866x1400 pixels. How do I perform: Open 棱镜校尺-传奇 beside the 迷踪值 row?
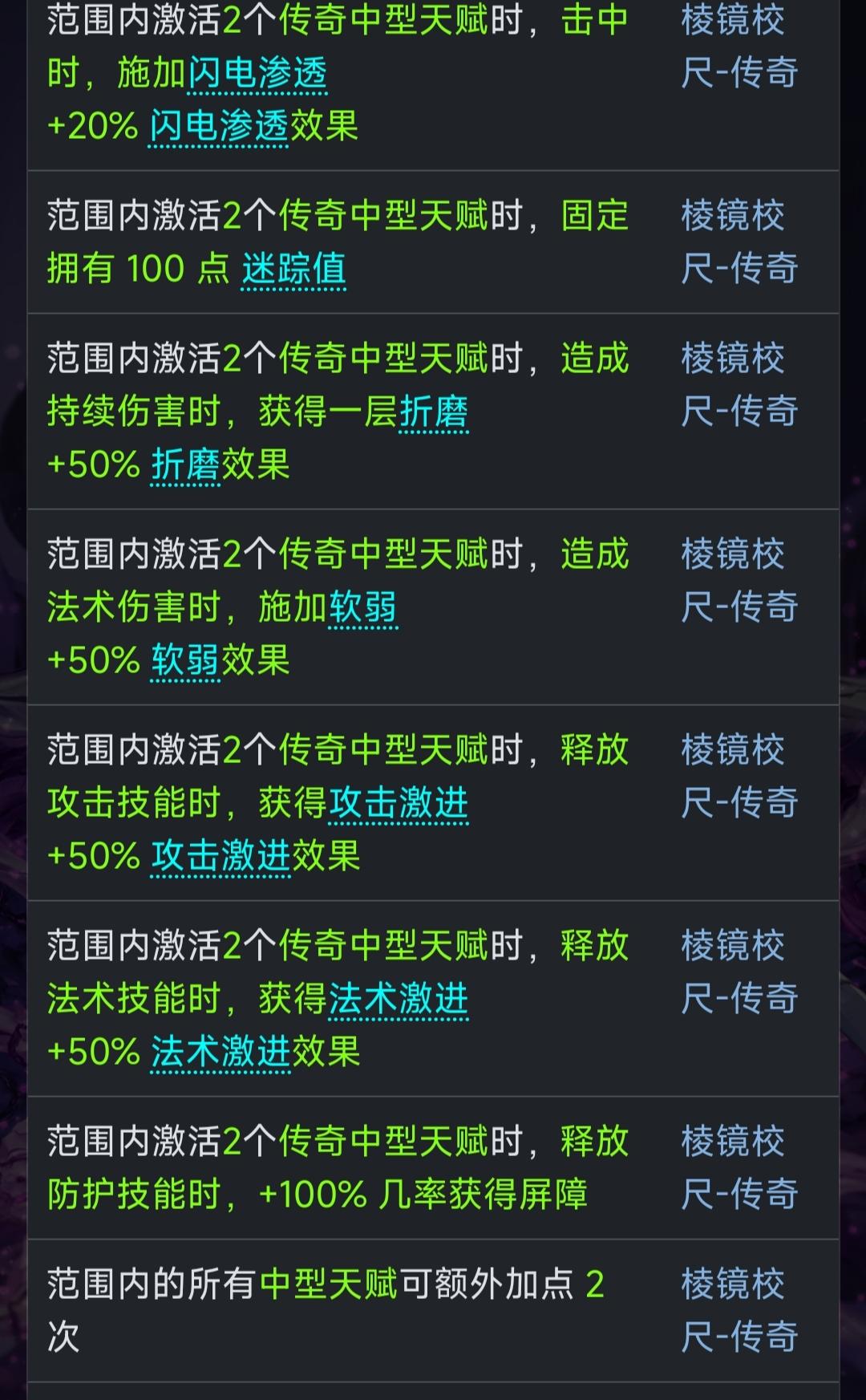(739, 242)
